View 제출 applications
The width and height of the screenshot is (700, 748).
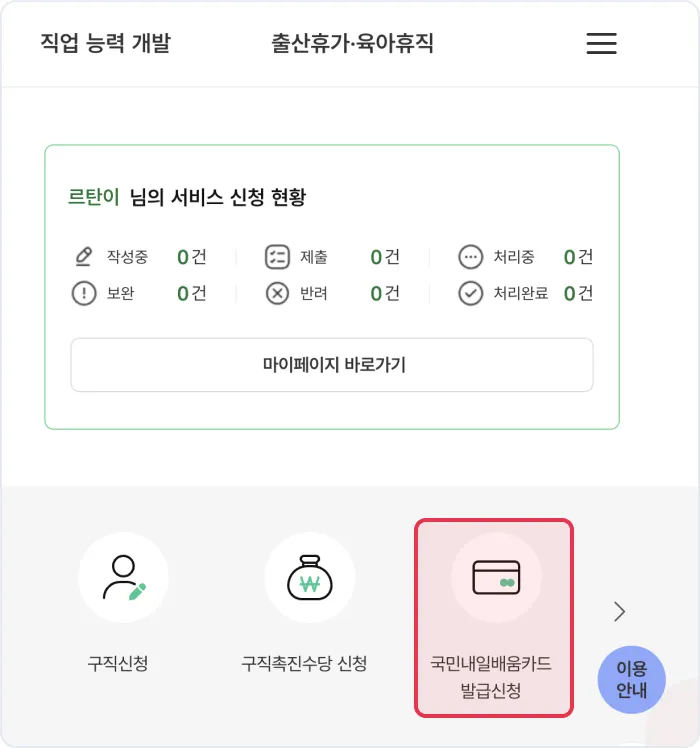pos(333,257)
